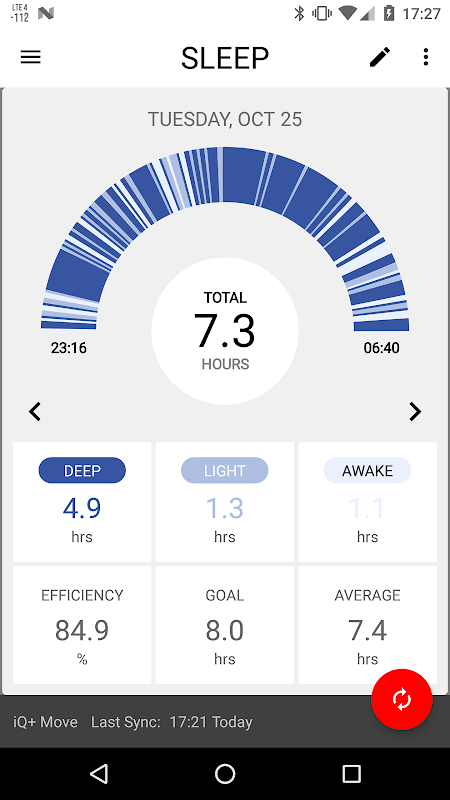Viewport: 450px width, 800px height.
Task: Sync the device with the red button
Action: [x=402, y=699]
